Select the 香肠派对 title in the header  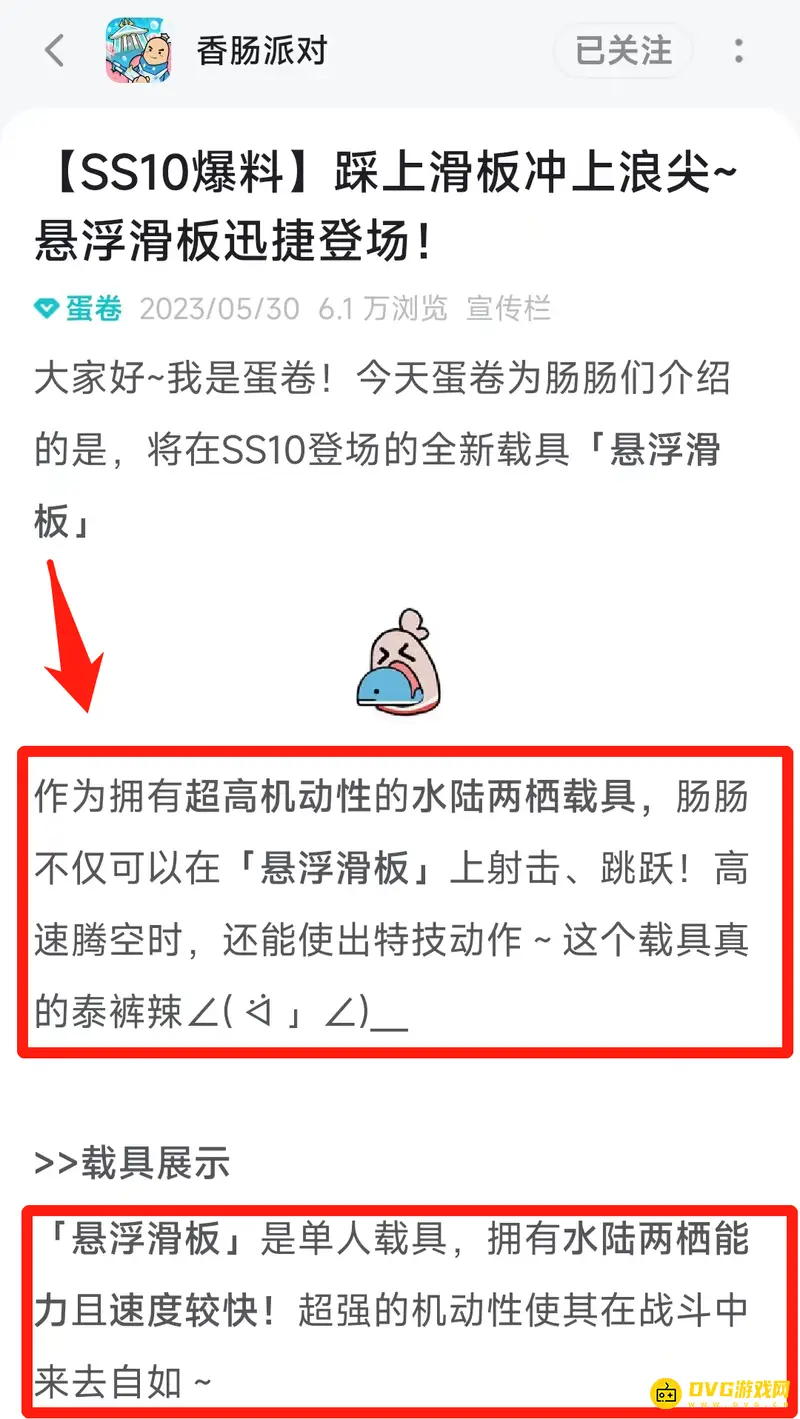pos(260,51)
